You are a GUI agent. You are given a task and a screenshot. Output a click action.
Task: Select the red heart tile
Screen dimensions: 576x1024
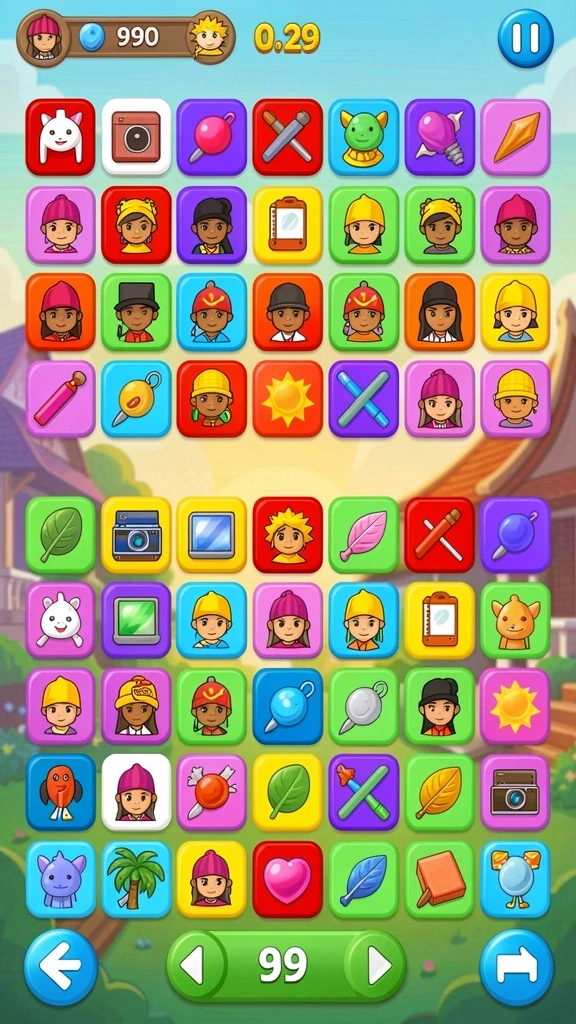pyautogui.click(x=287, y=879)
